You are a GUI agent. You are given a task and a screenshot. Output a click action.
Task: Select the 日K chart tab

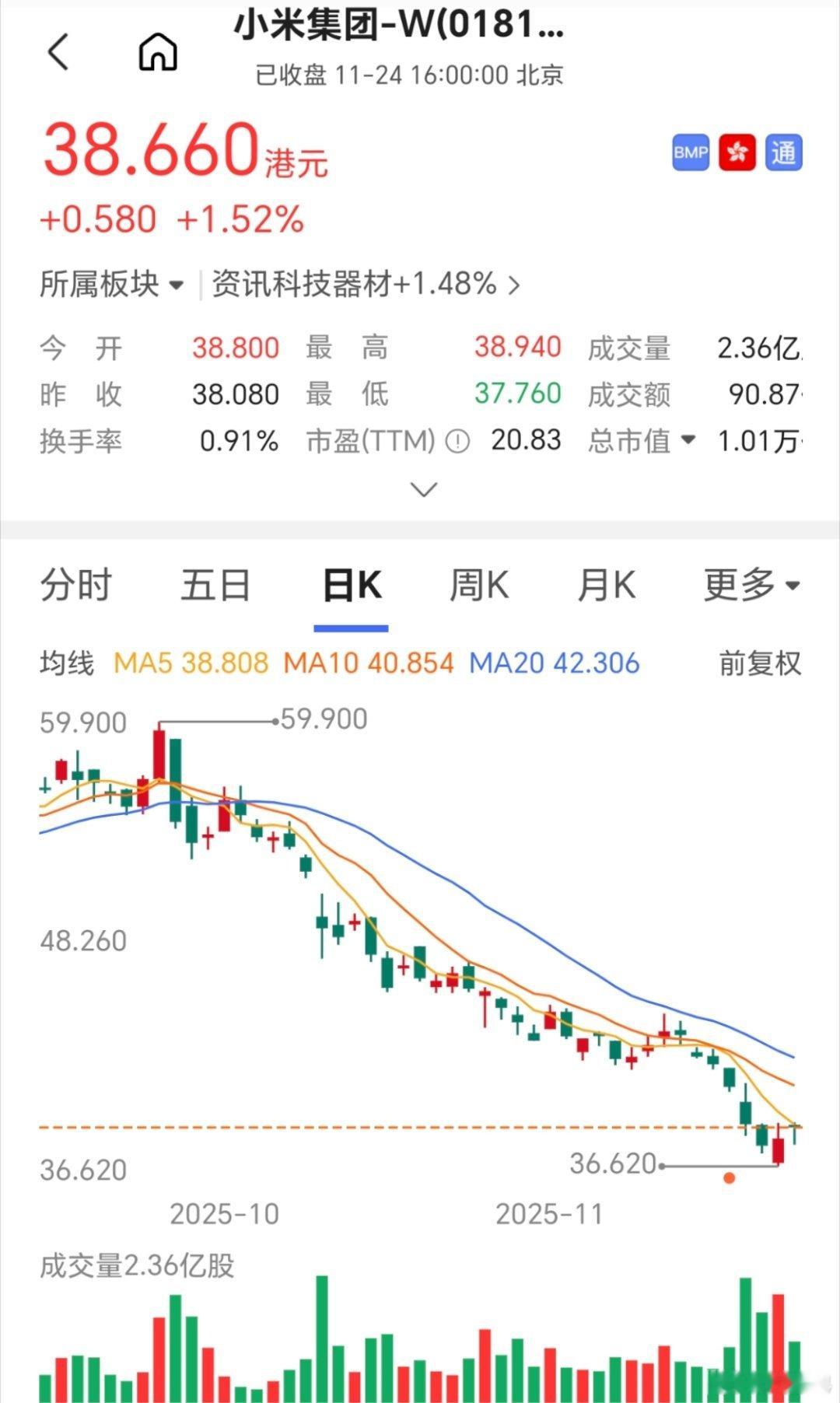click(x=352, y=586)
